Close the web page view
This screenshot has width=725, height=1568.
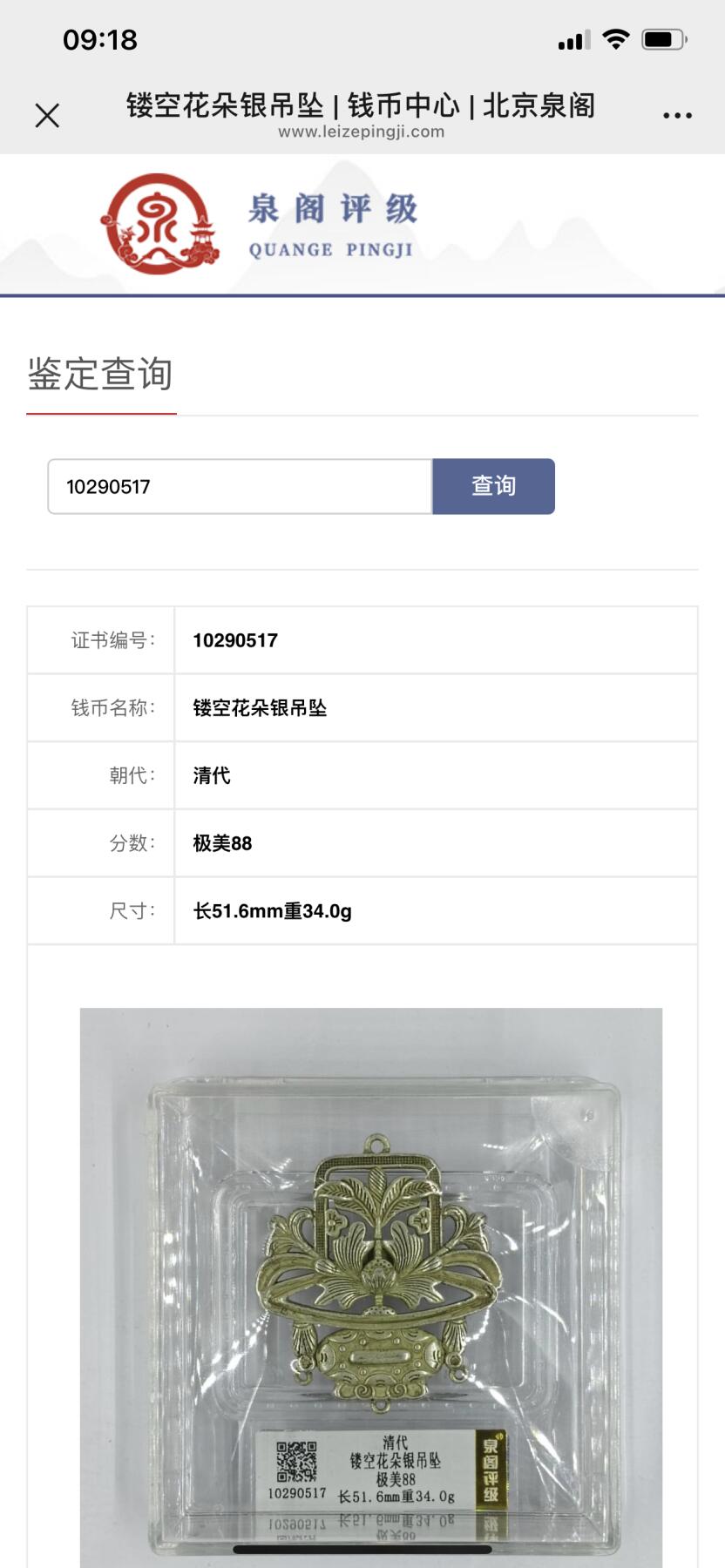[x=47, y=115]
